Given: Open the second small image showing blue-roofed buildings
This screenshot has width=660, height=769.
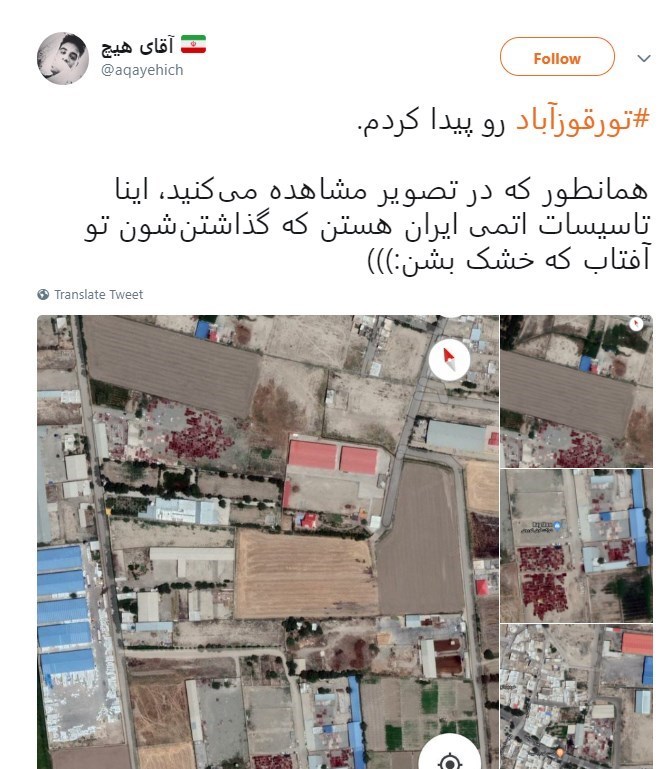Looking at the screenshot, I should (576, 545).
